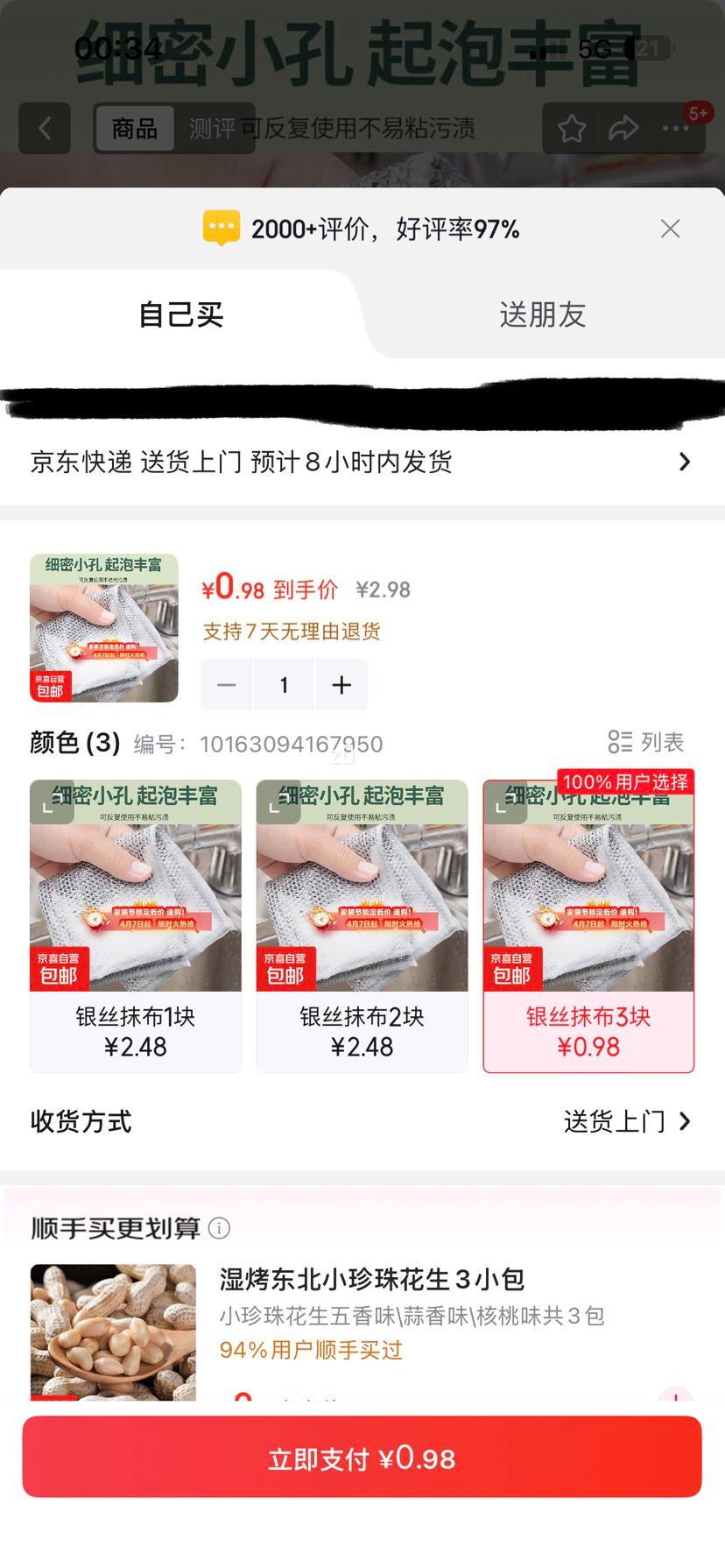Increase quantity with the plus stepper
This screenshot has height=1568, width=725.
pos(341,684)
